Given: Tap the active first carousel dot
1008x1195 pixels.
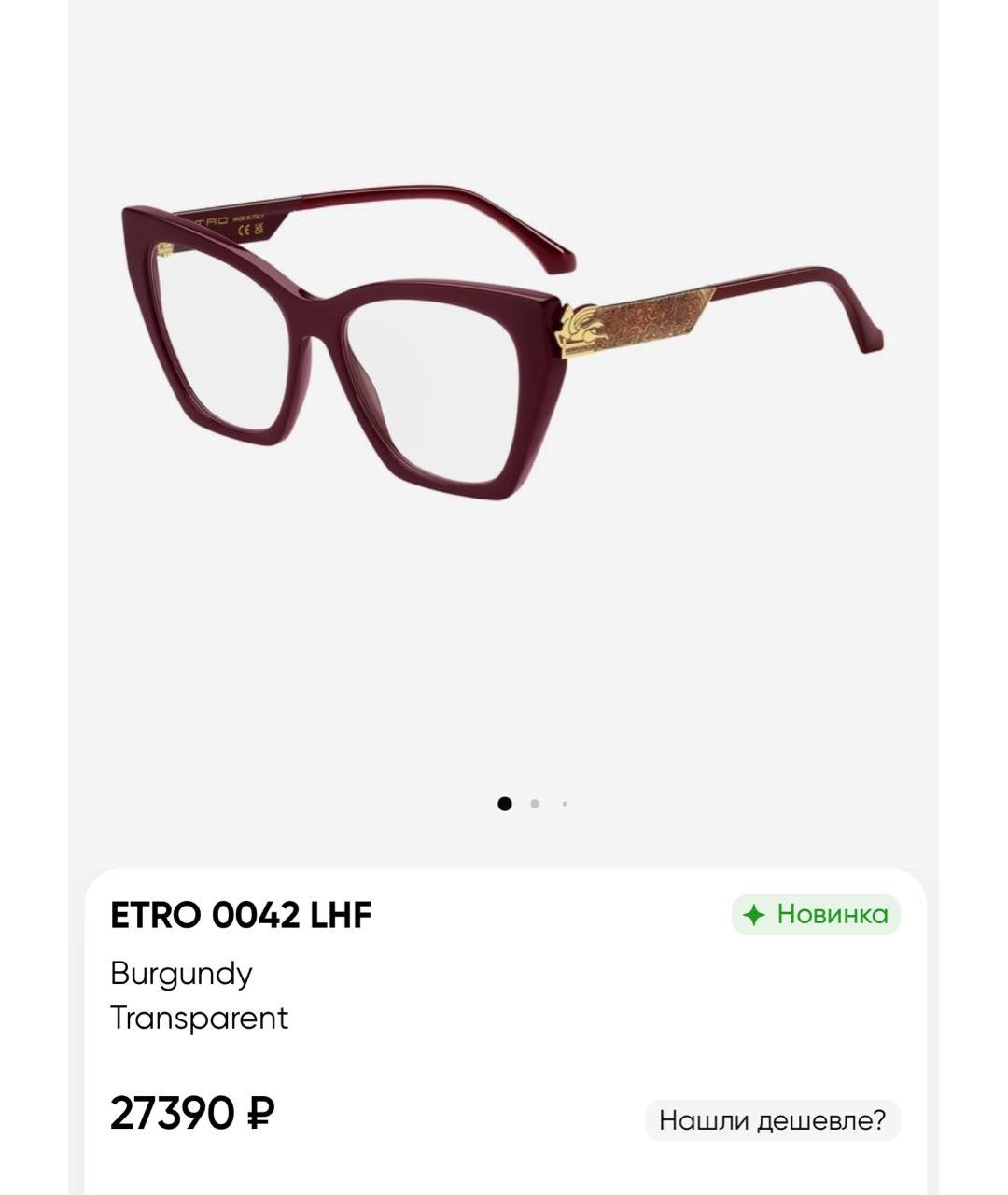Looking at the screenshot, I should [x=505, y=803].
